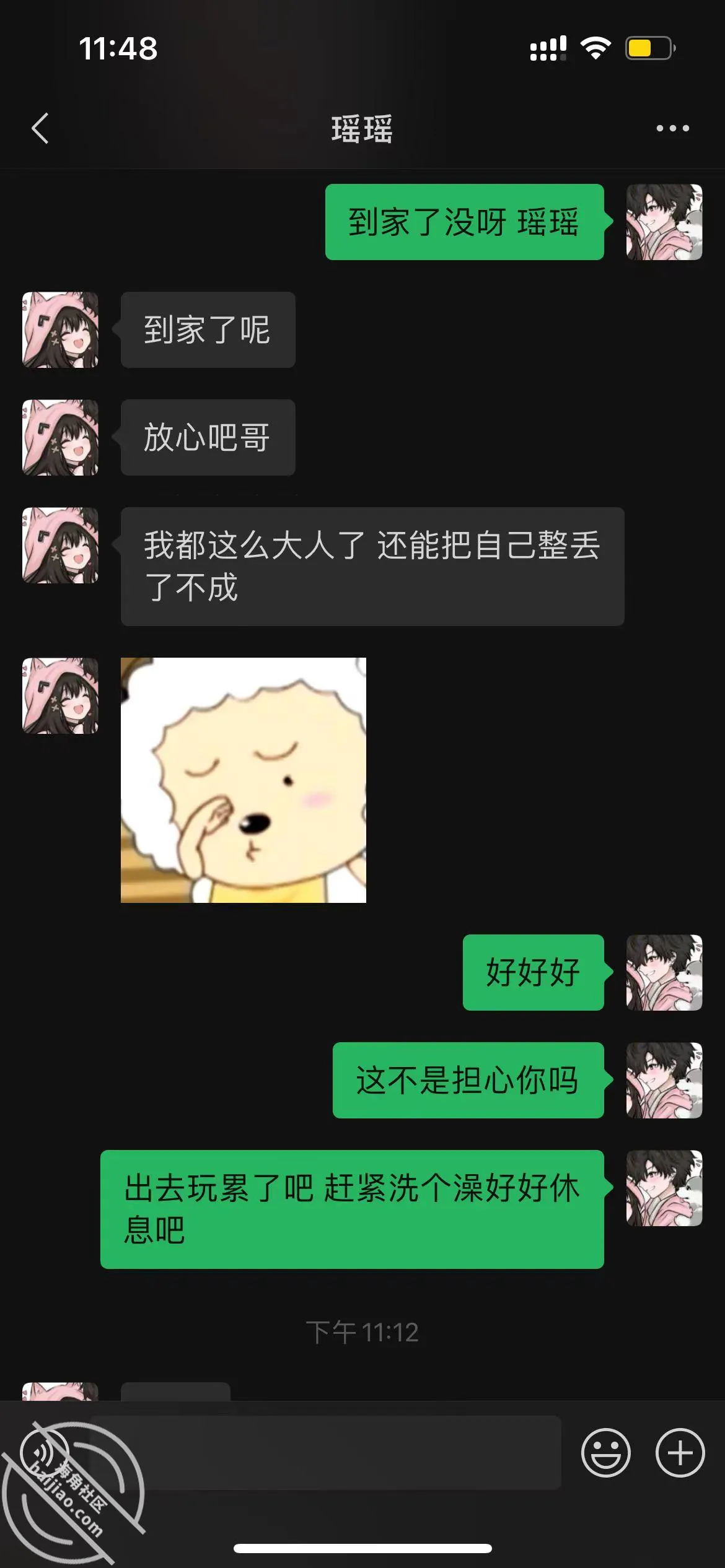Go back to the chat list
Screen dimensions: 725x1568
click(x=40, y=129)
